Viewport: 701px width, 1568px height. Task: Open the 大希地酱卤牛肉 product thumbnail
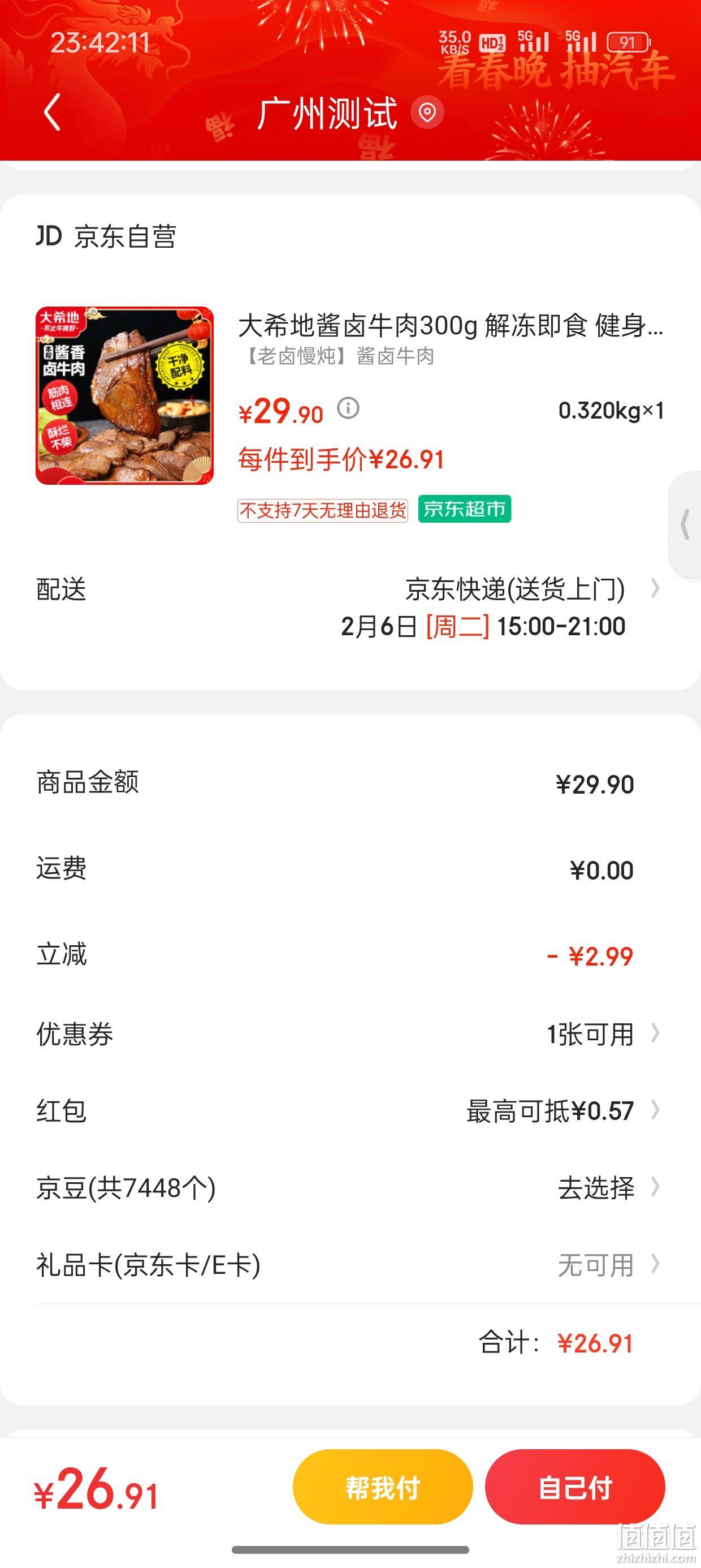coord(125,395)
